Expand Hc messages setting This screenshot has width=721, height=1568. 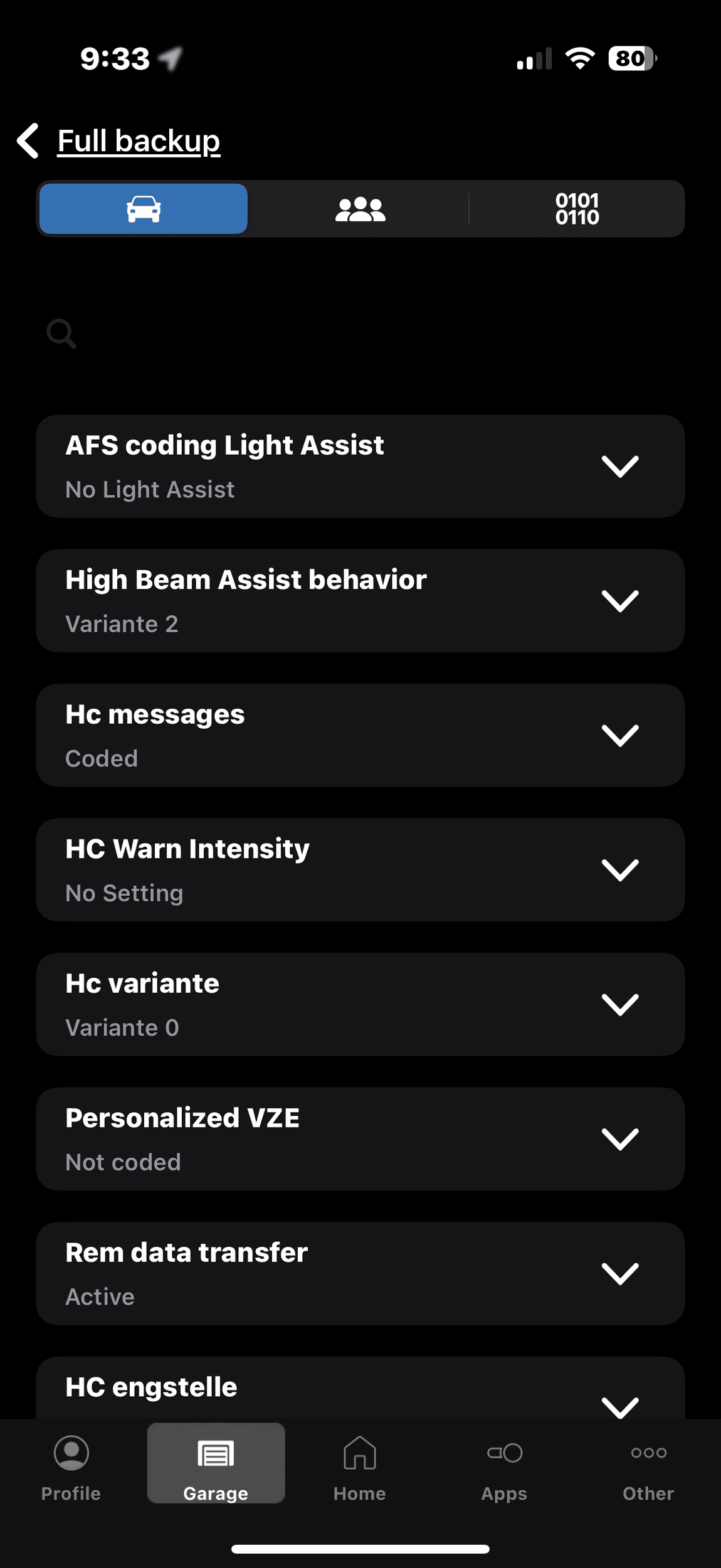point(619,736)
